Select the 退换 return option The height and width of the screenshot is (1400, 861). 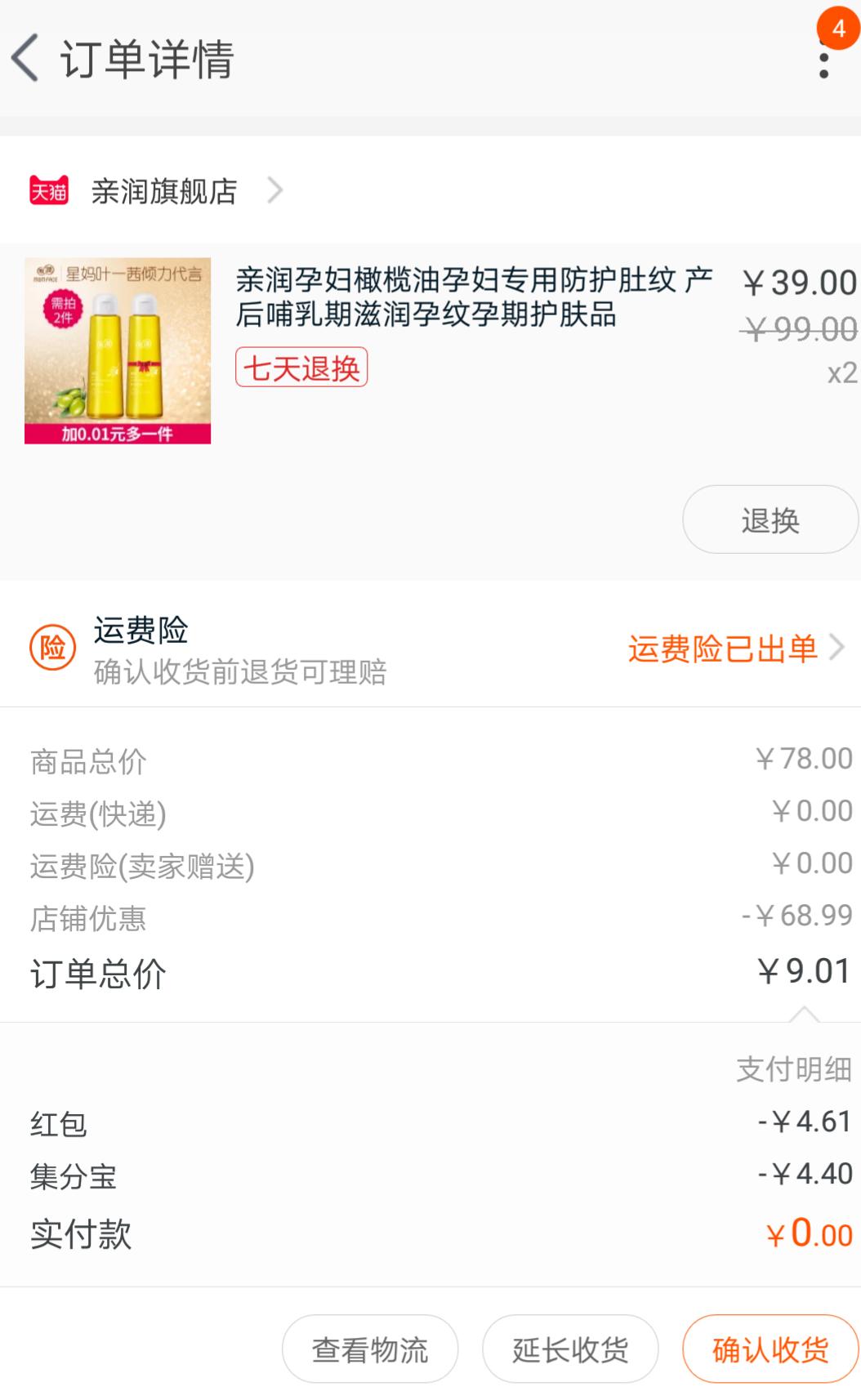click(769, 518)
